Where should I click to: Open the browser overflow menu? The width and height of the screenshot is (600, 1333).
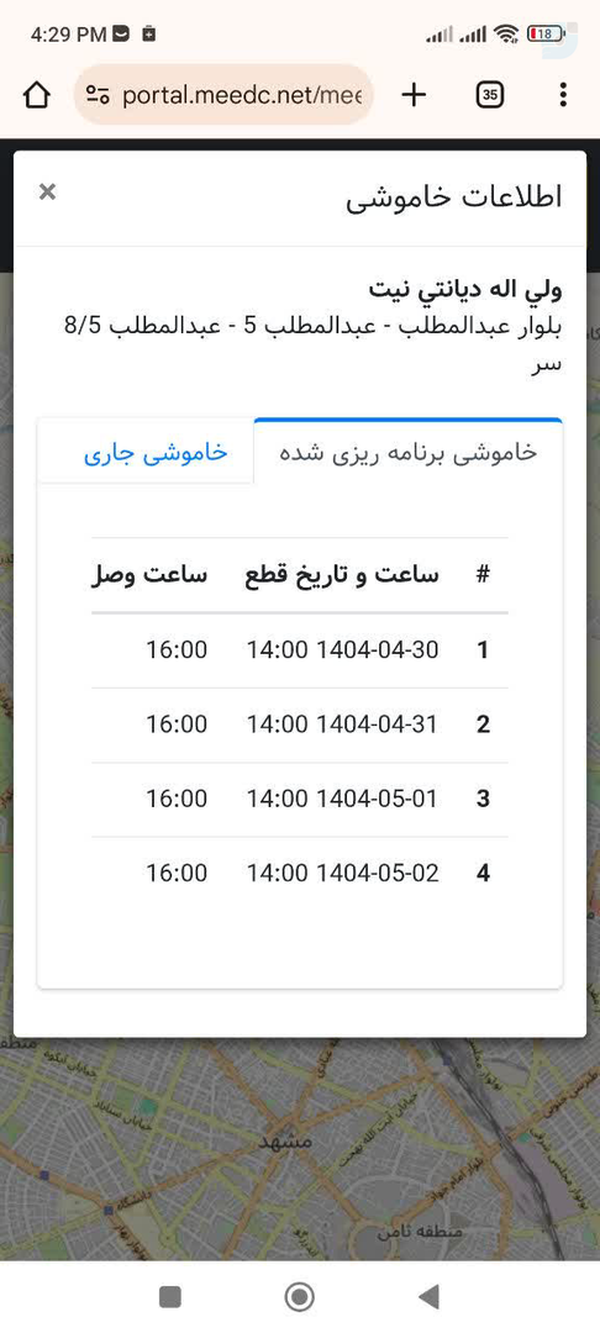point(563,95)
